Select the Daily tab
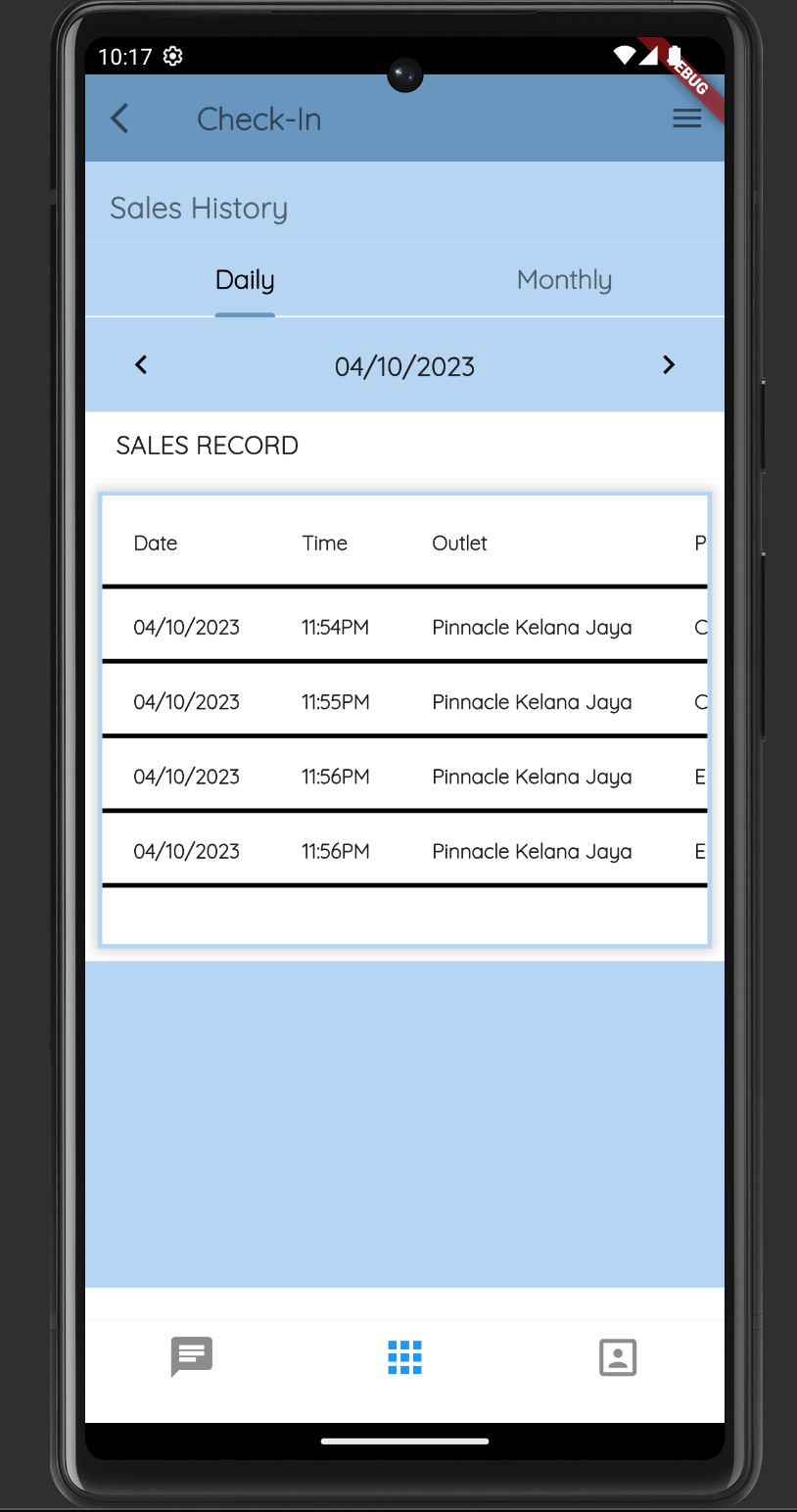This screenshot has height=1512, width=797. click(x=245, y=280)
